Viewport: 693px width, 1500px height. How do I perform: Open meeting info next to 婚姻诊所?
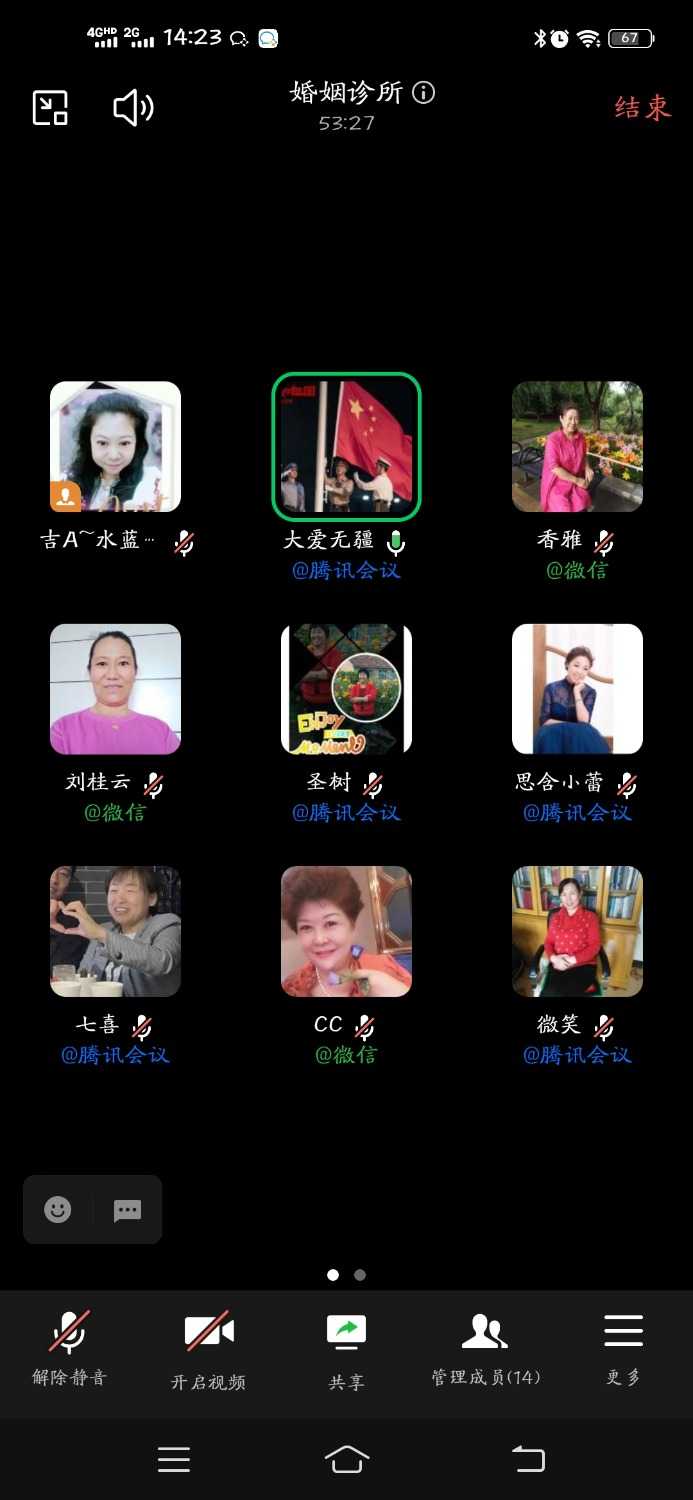[424, 93]
